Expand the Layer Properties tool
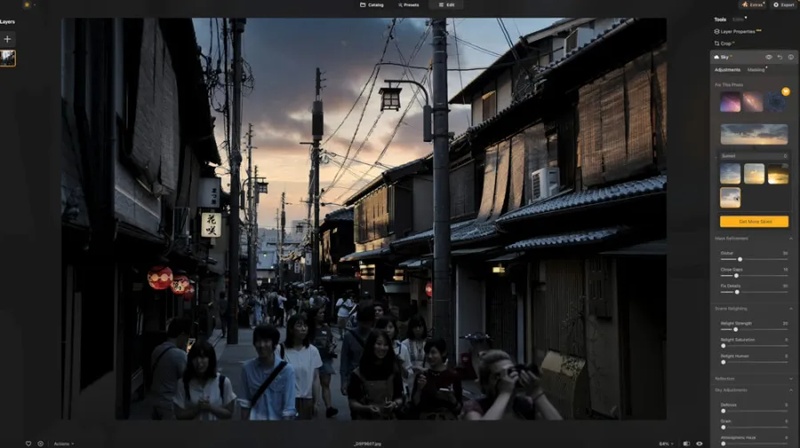The width and height of the screenshot is (800, 448). point(738,31)
